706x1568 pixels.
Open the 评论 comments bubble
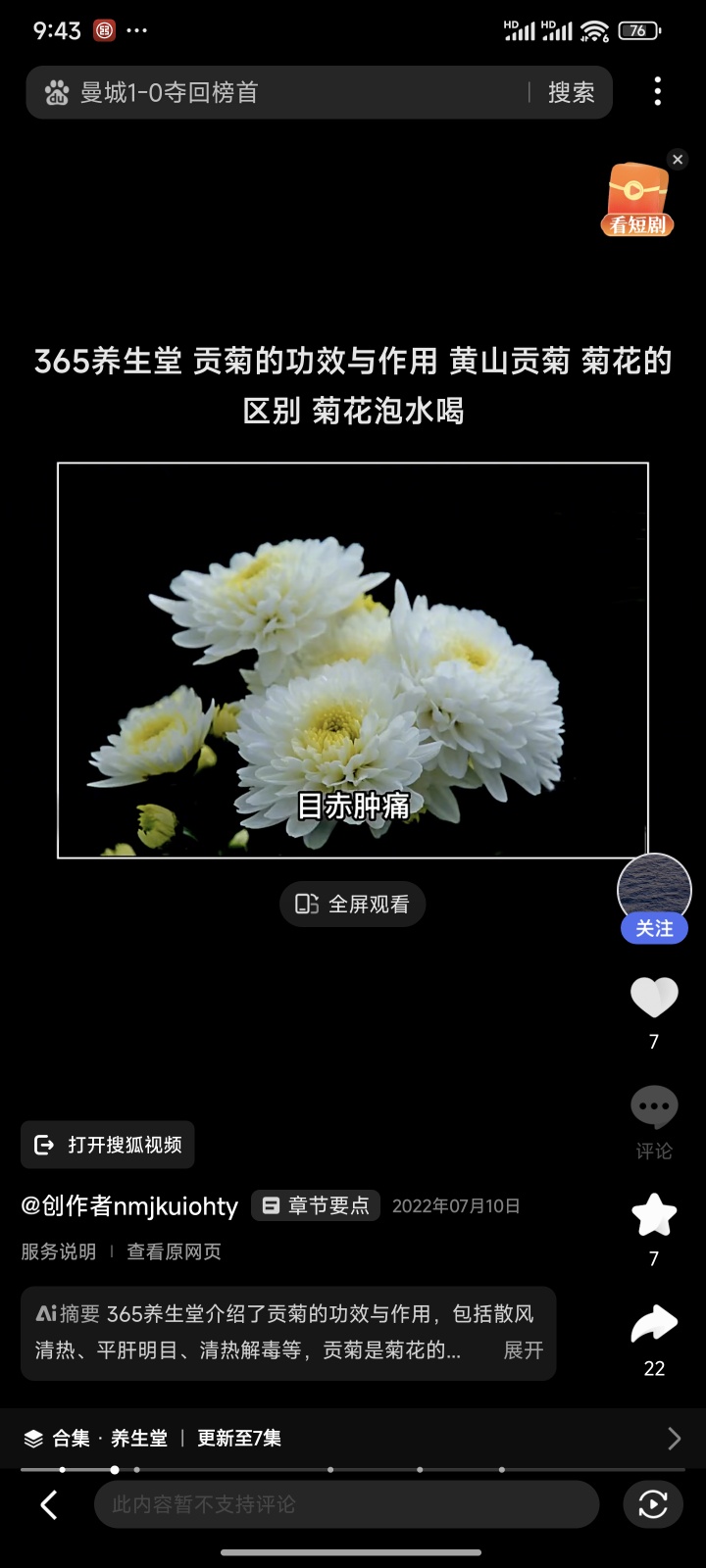[654, 1109]
